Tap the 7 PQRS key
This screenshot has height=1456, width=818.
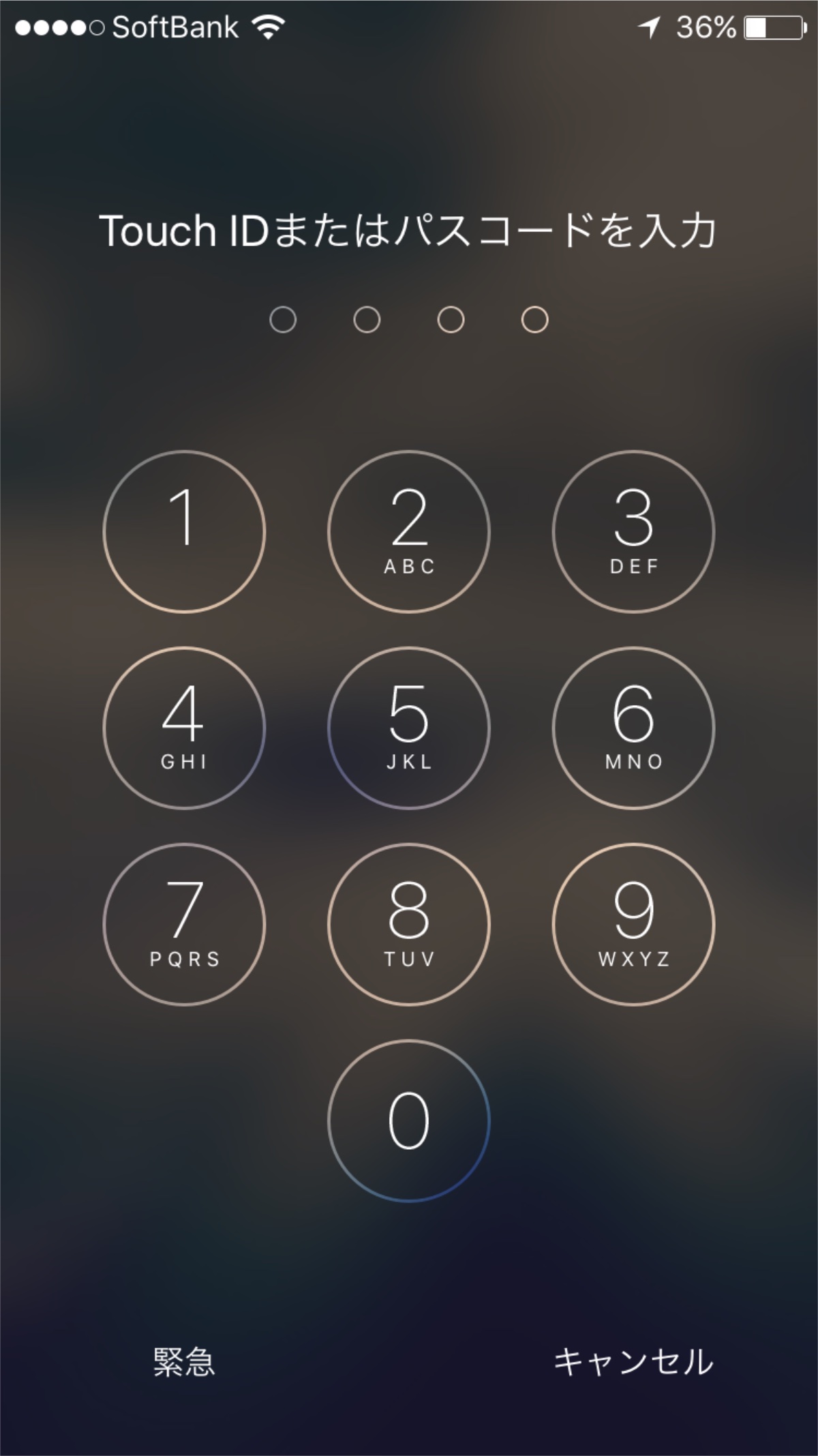(x=184, y=924)
